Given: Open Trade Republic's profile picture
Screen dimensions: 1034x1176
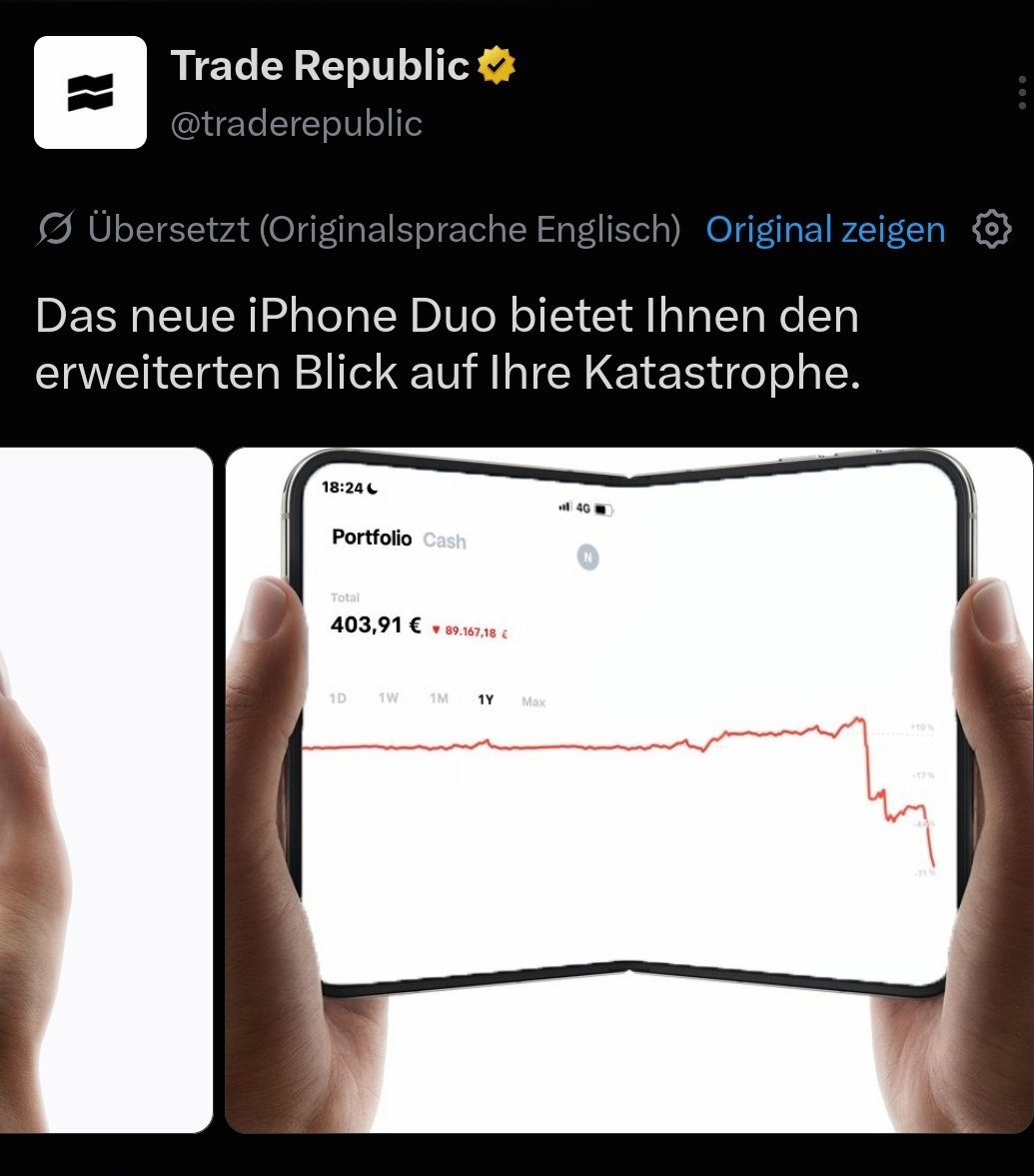Looking at the screenshot, I should tap(90, 92).
